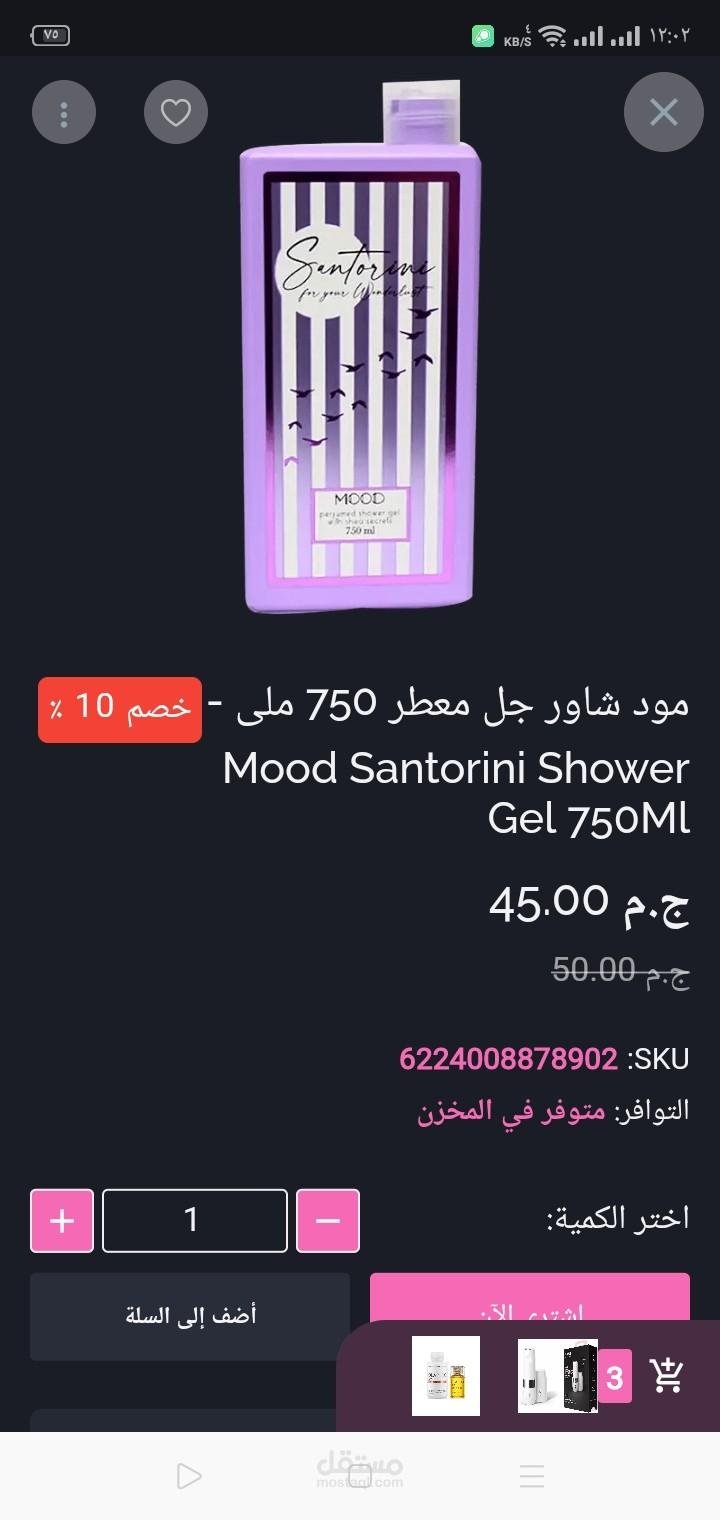Tap the quantity field showing 1

pos(195,1220)
